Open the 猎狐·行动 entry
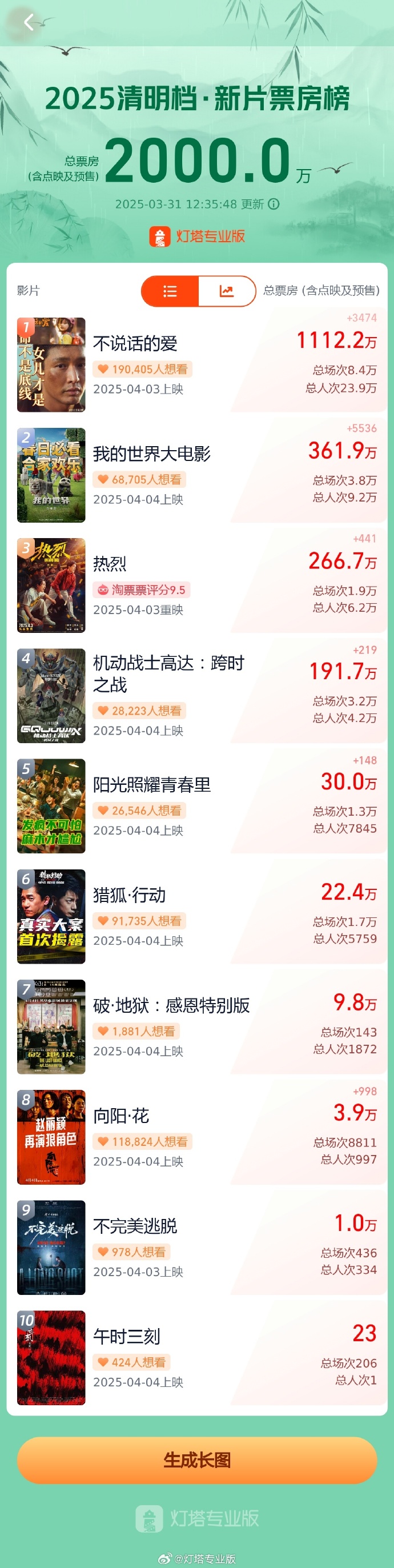This screenshot has height=1568, width=394. pos(130,896)
